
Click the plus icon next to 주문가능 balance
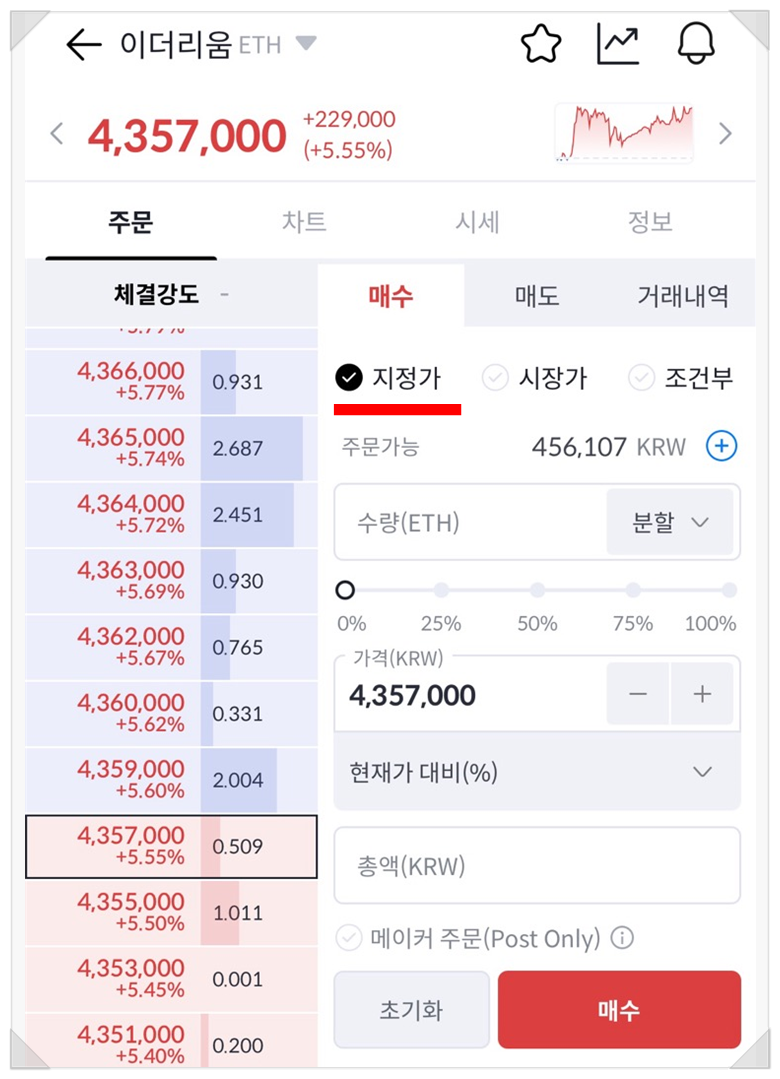[720, 446]
